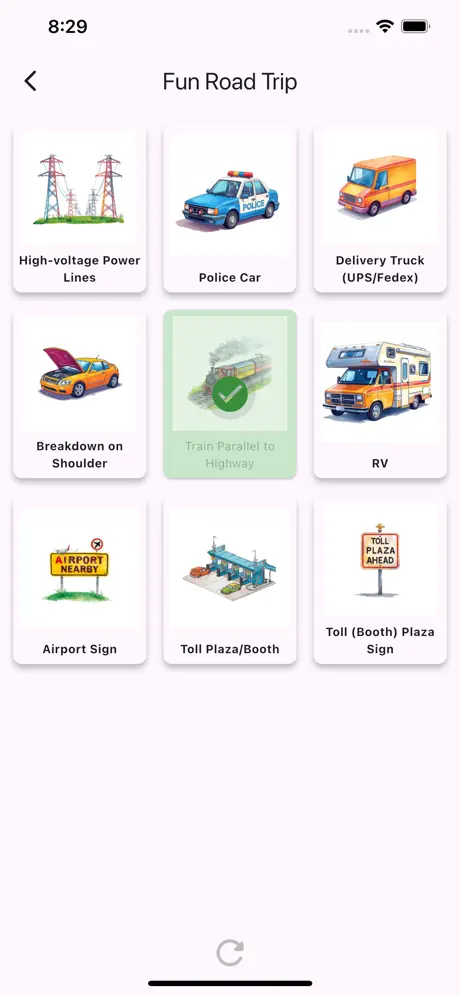The width and height of the screenshot is (460, 995).
Task: Tap the RV card
Action: [x=380, y=394]
